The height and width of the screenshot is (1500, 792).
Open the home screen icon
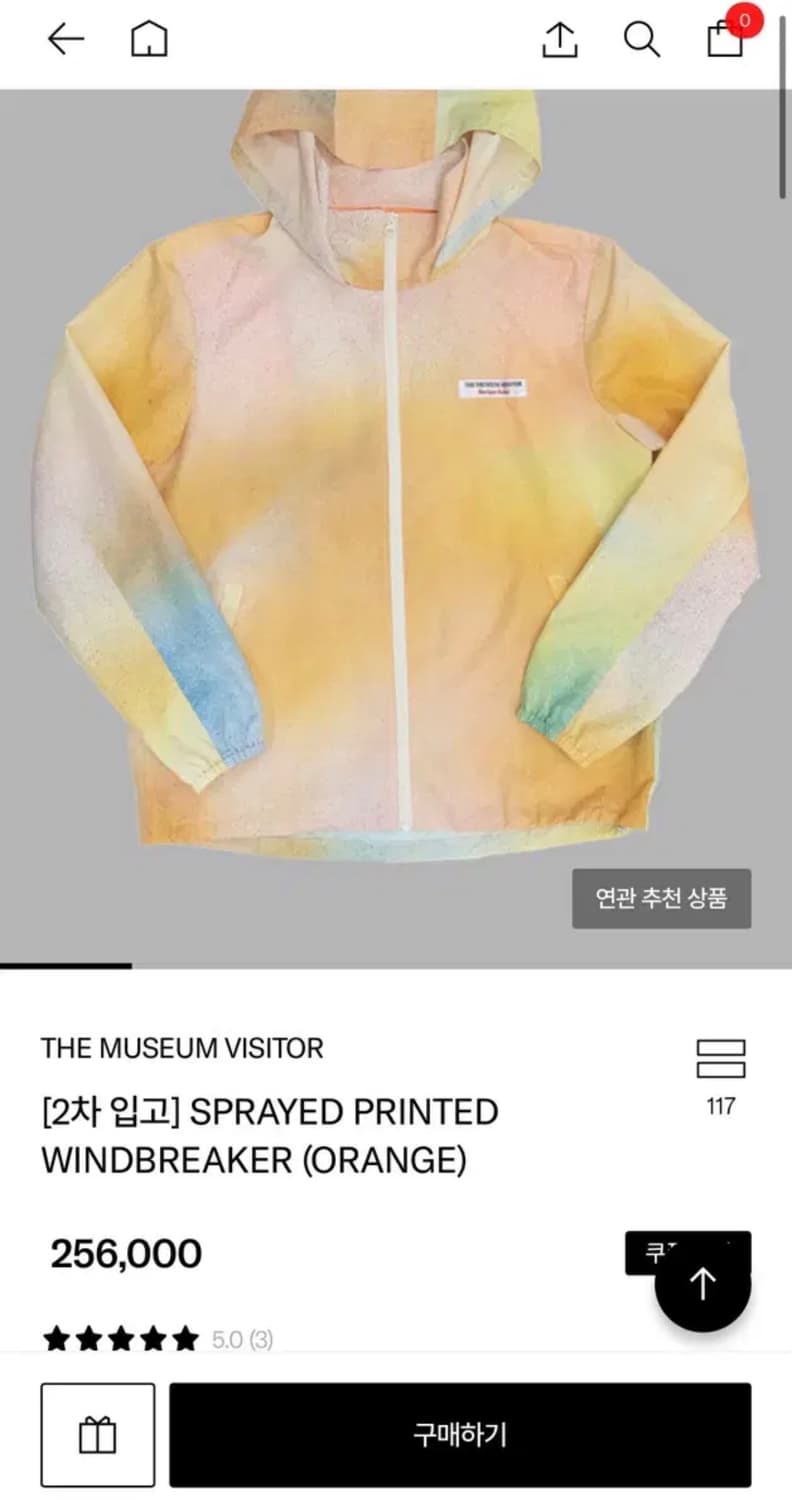click(148, 40)
